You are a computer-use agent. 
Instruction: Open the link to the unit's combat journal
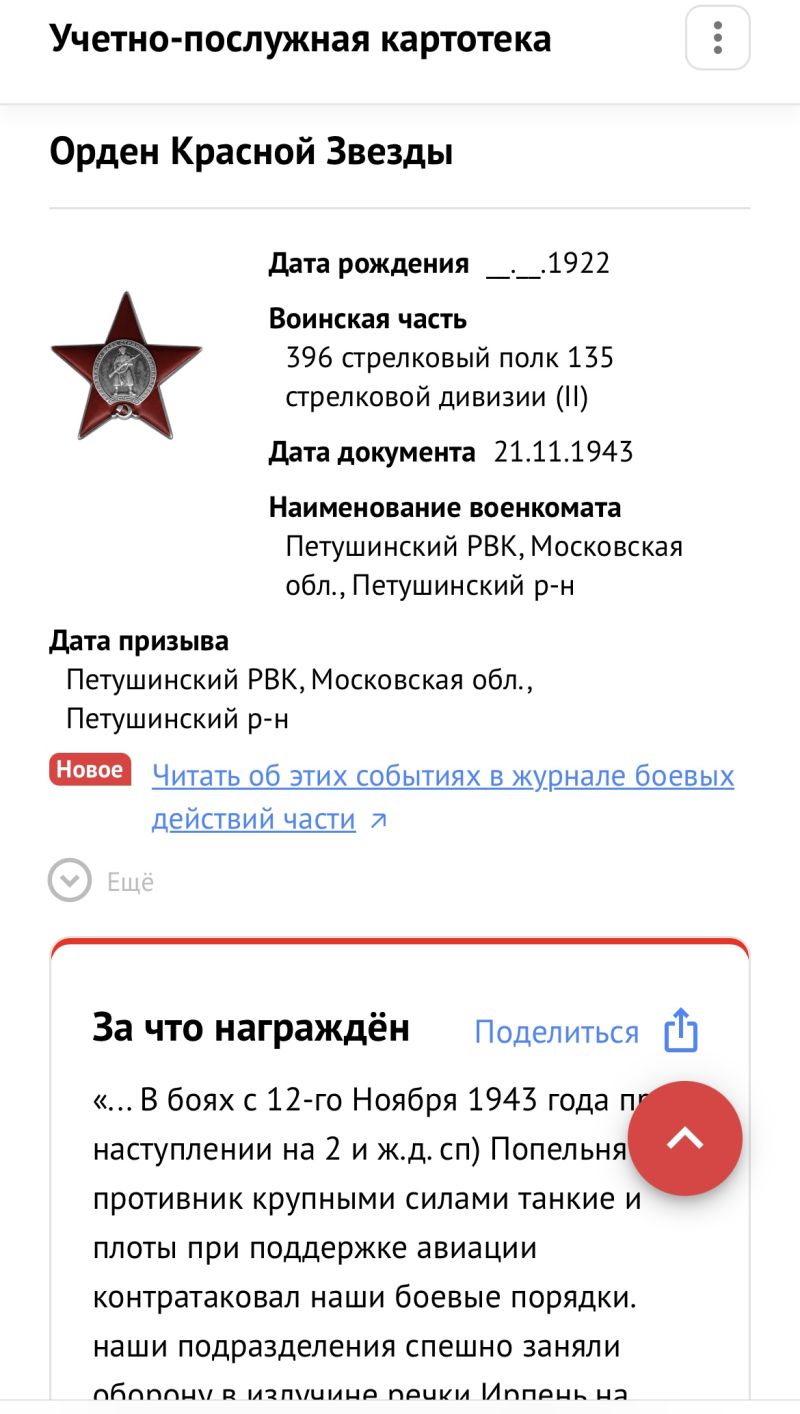tap(442, 777)
